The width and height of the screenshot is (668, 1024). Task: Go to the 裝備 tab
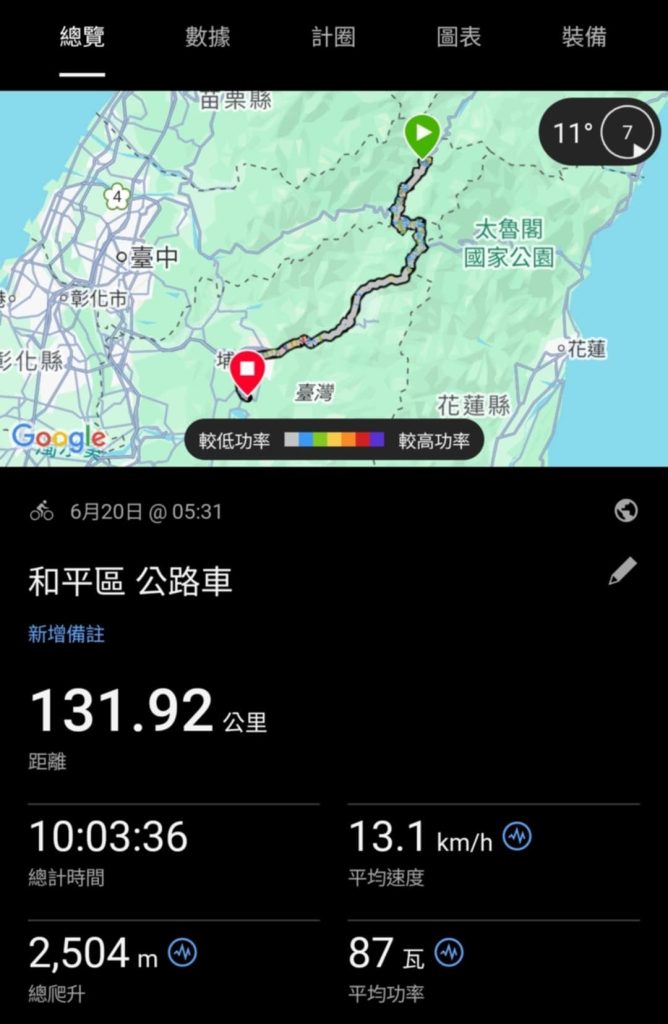tap(584, 38)
